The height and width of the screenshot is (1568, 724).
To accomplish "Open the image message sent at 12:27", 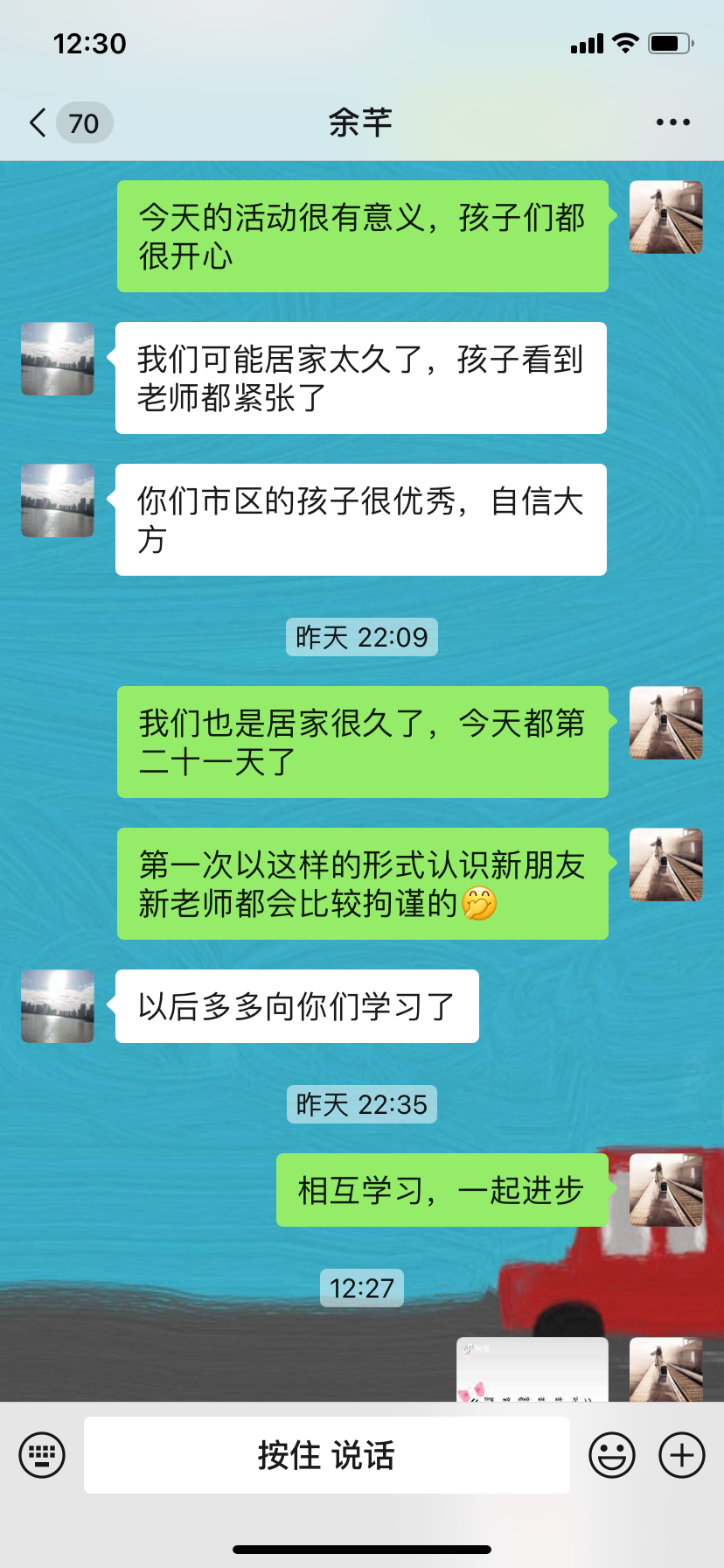I will tap(532, 1370).
